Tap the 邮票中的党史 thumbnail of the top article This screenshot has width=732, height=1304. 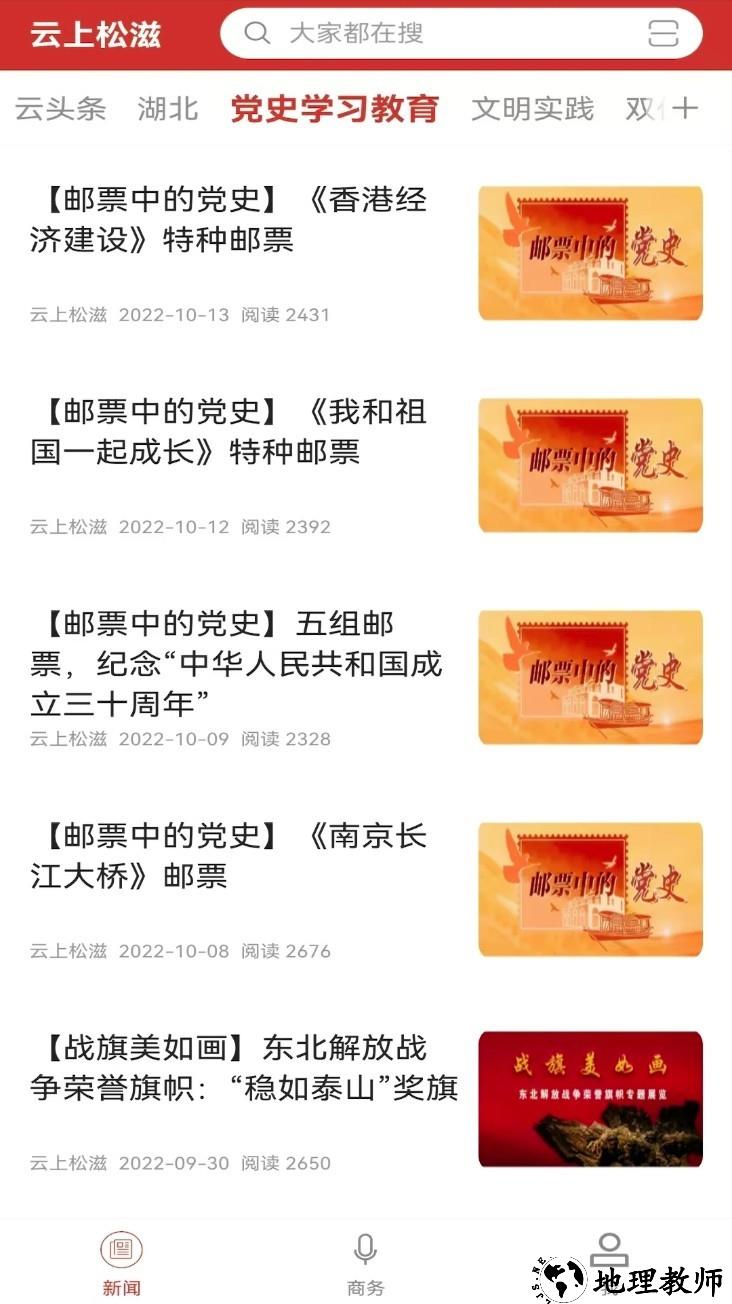point(589,253)
